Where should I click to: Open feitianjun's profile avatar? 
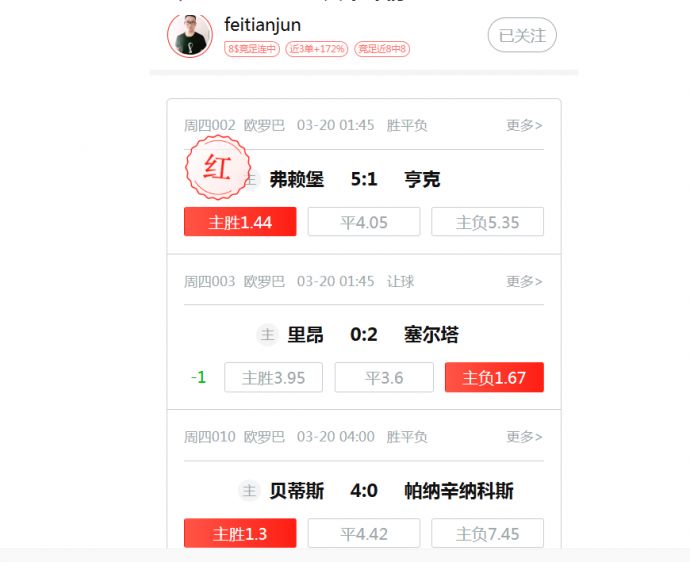(190, 35)
